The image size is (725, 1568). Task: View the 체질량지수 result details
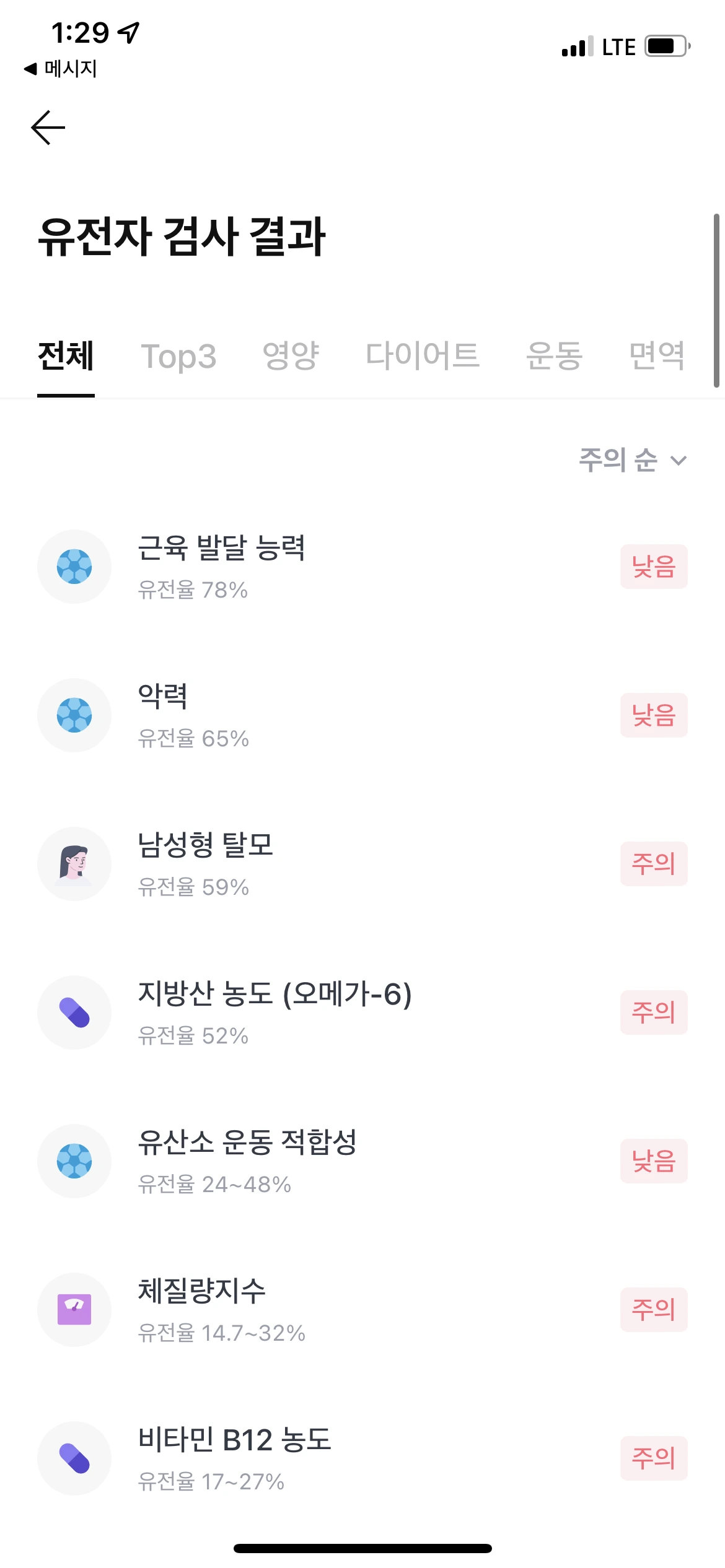pyautogui.click(x=362, y=1310)
